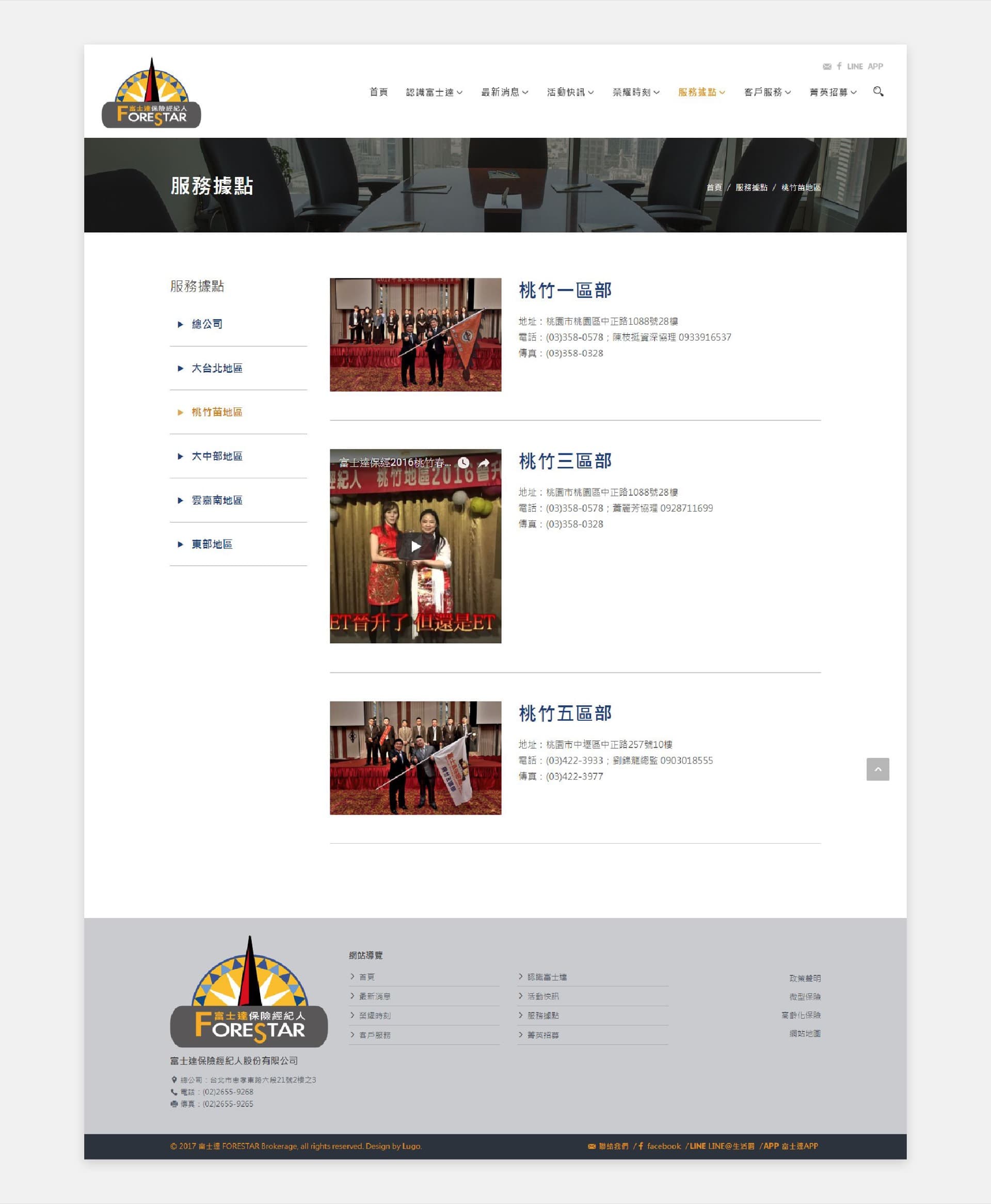Expand the 最新消息 menu
Viewport: 991px width, 1204px height.
coord(504,92)
